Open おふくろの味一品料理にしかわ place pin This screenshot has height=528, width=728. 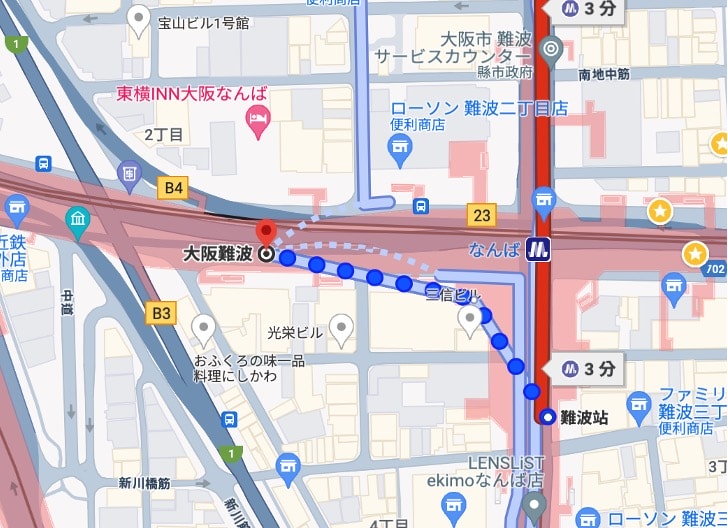point(204,327)
